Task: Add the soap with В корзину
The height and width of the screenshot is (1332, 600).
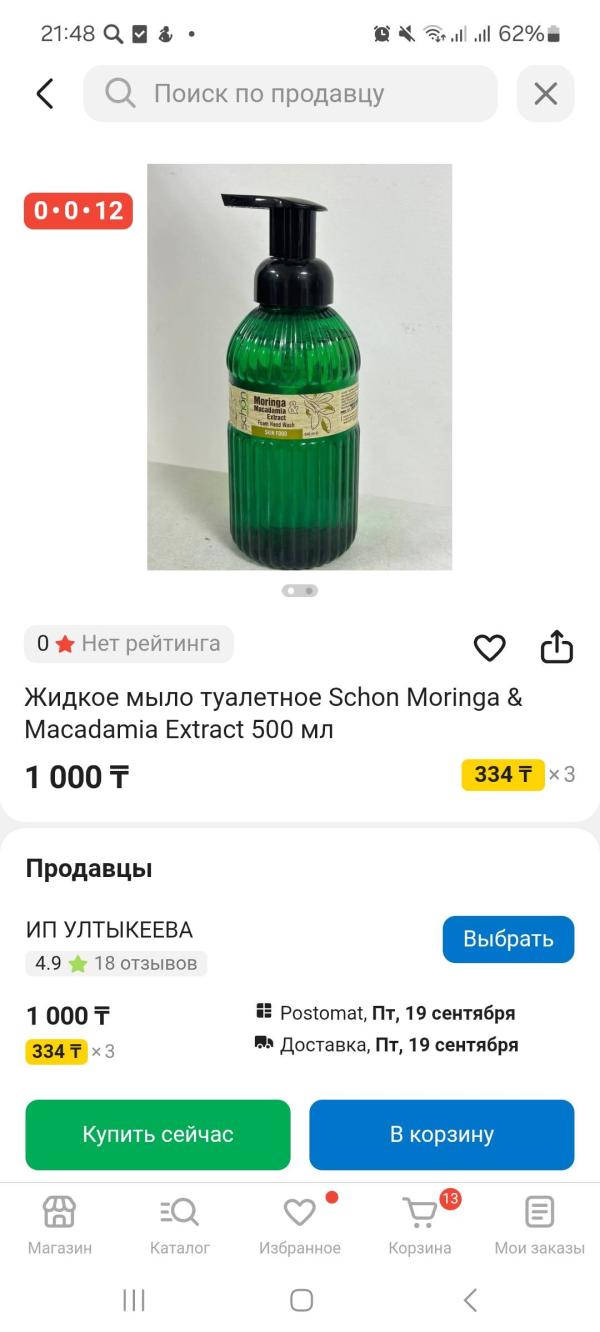Action: click(x=441, y=1134)
